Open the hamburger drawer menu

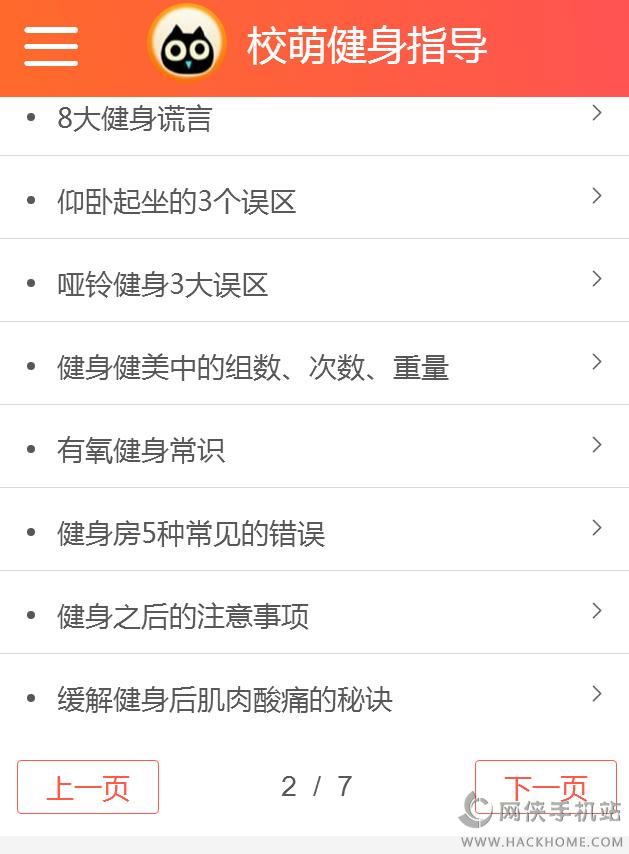coord(51,46)
